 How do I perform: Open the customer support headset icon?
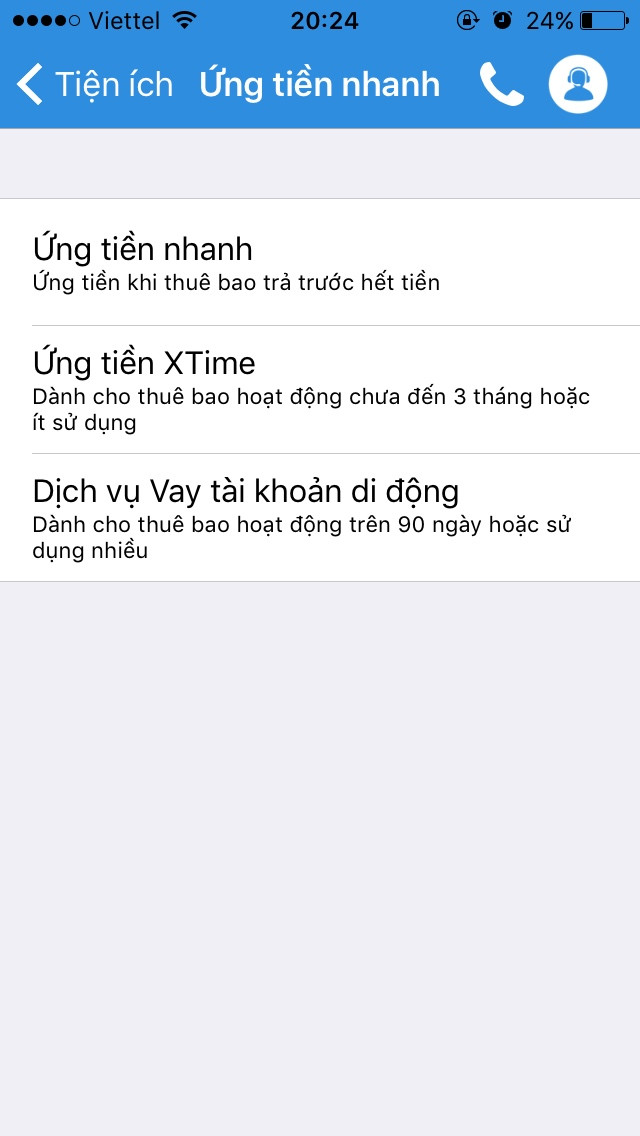[x=578, y=84]
